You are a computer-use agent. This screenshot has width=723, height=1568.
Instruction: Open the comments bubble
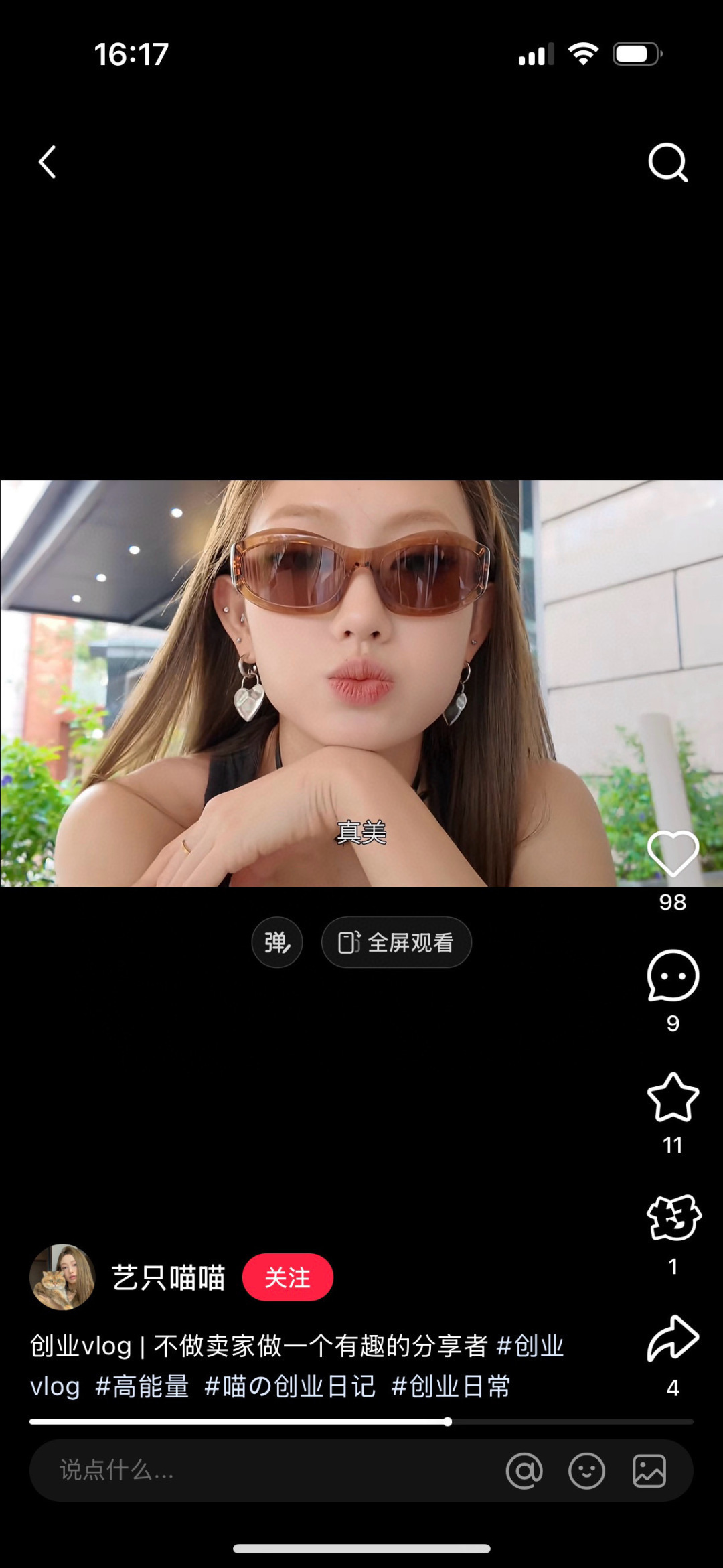coord(673,976)
